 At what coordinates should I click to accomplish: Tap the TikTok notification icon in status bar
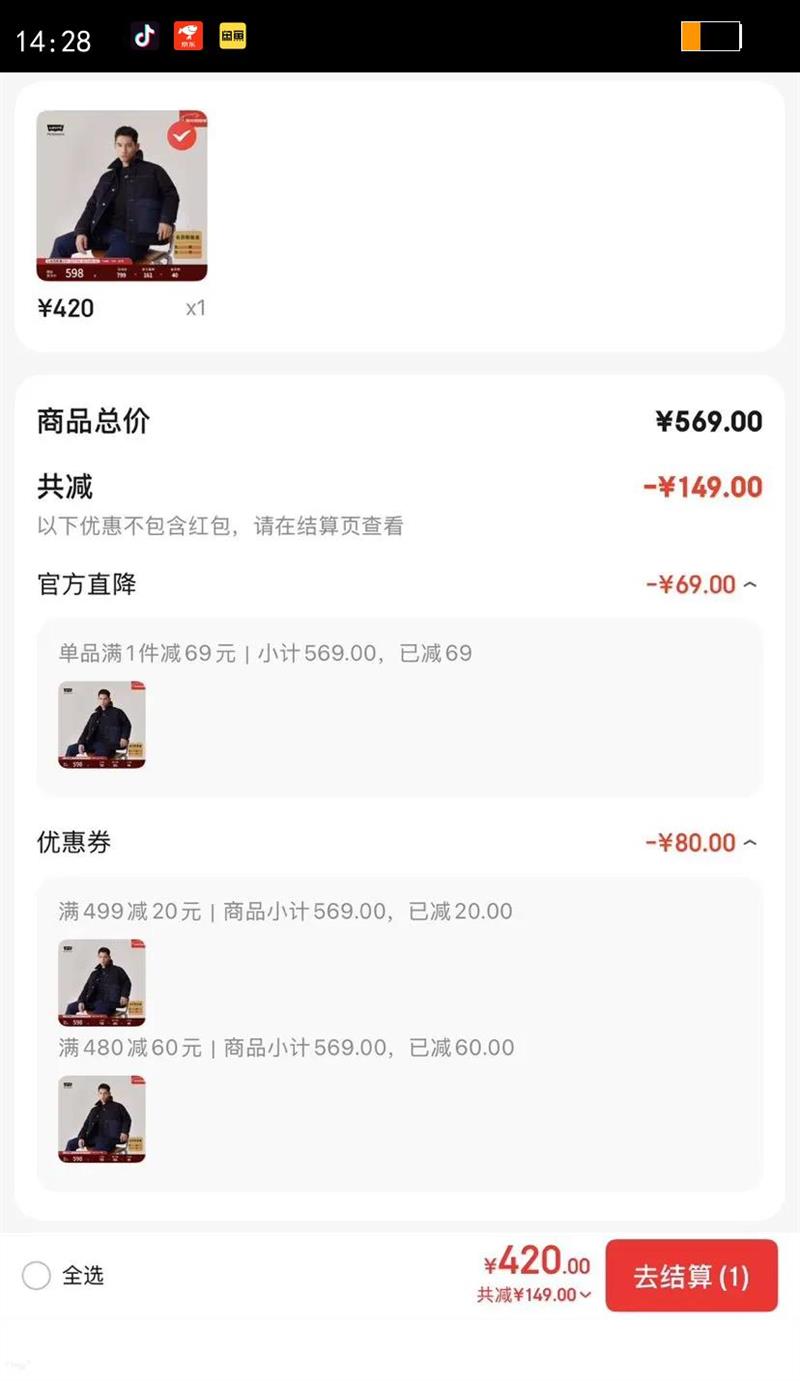(143, 37)
